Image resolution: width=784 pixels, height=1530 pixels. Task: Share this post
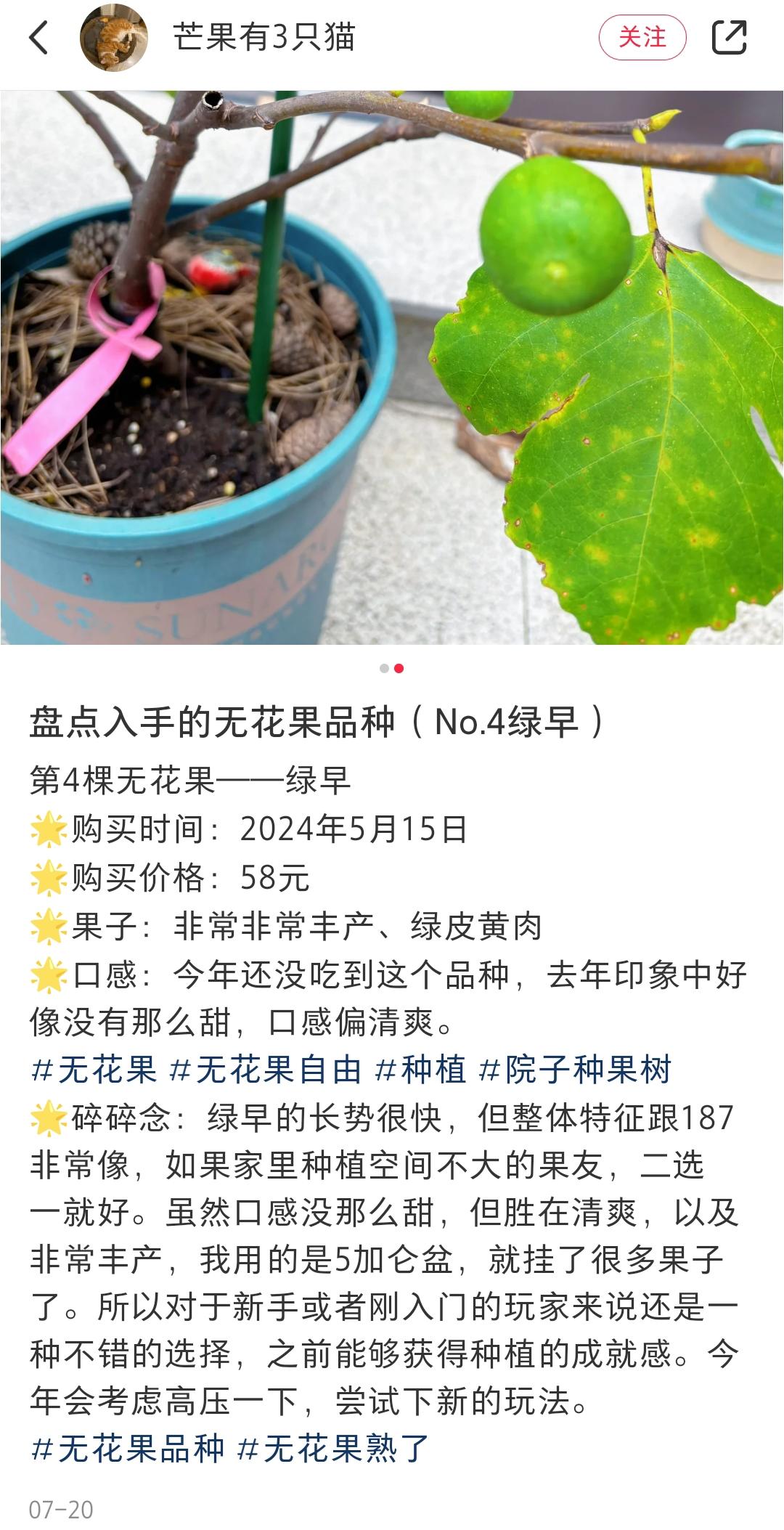pyautogui.click(x=729, y=38)
